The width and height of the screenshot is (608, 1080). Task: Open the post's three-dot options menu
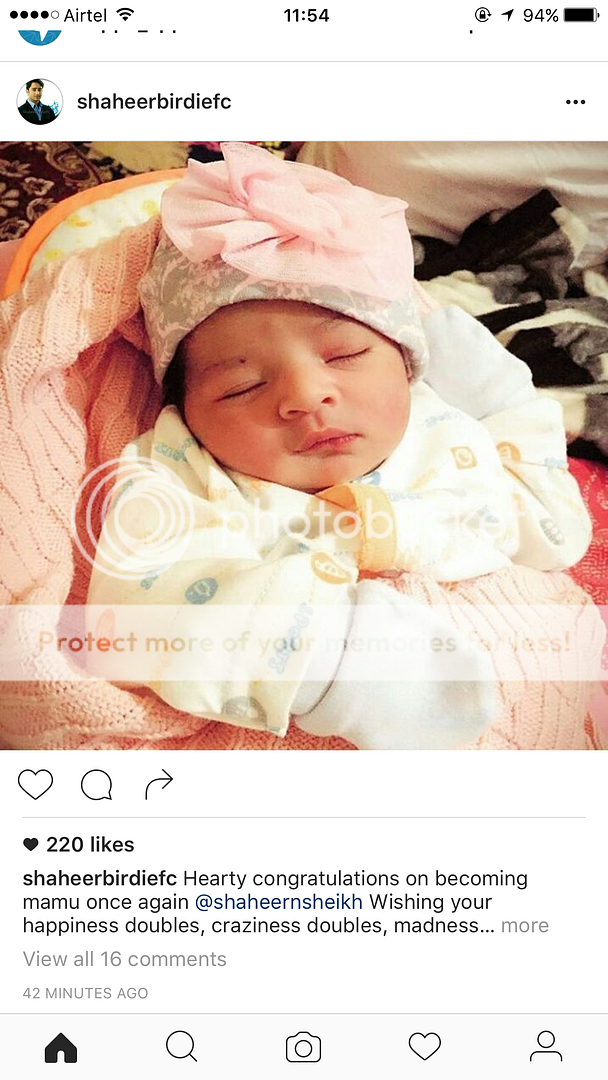575,102
